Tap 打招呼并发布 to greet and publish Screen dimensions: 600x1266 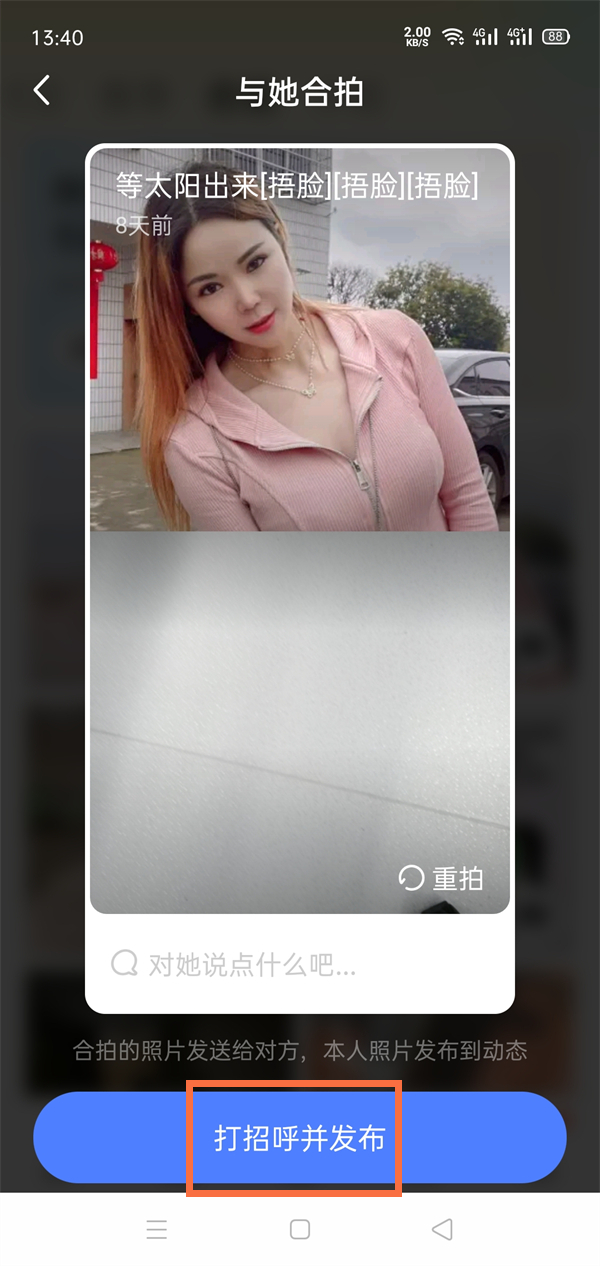pos(300,1138)
